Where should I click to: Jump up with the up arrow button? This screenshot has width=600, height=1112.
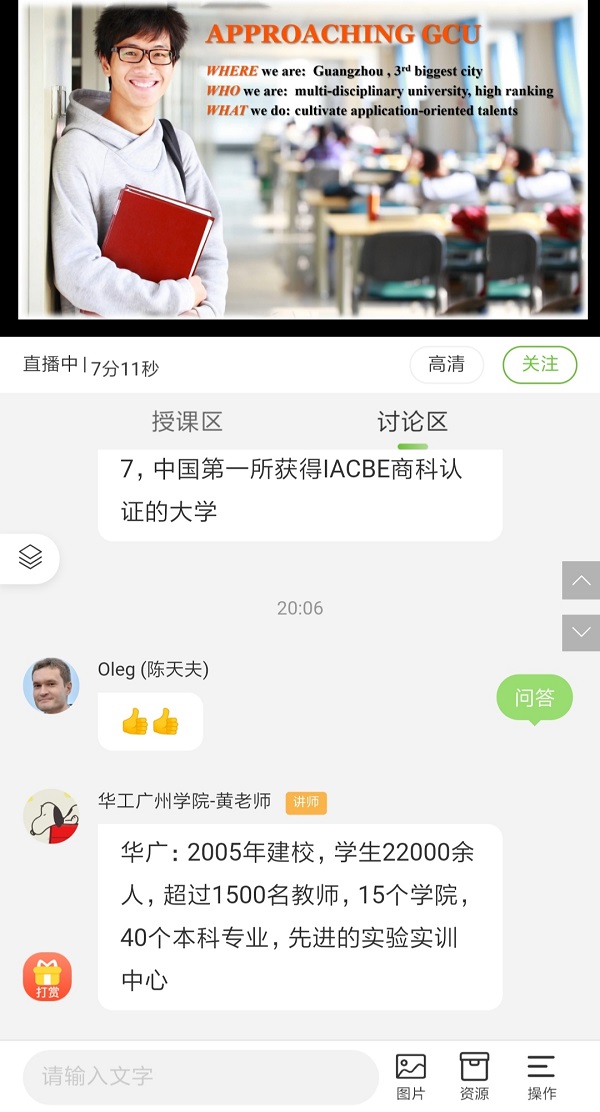pos(580,581)
